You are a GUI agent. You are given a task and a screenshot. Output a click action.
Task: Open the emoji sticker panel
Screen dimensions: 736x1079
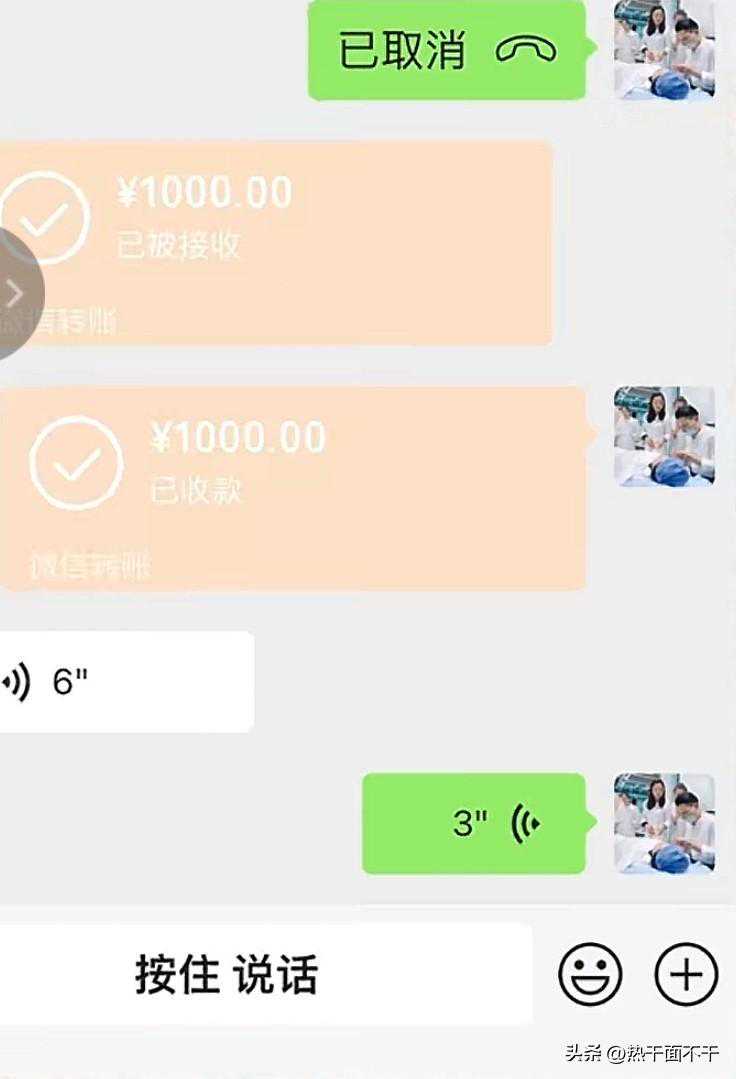click(590, 974)
